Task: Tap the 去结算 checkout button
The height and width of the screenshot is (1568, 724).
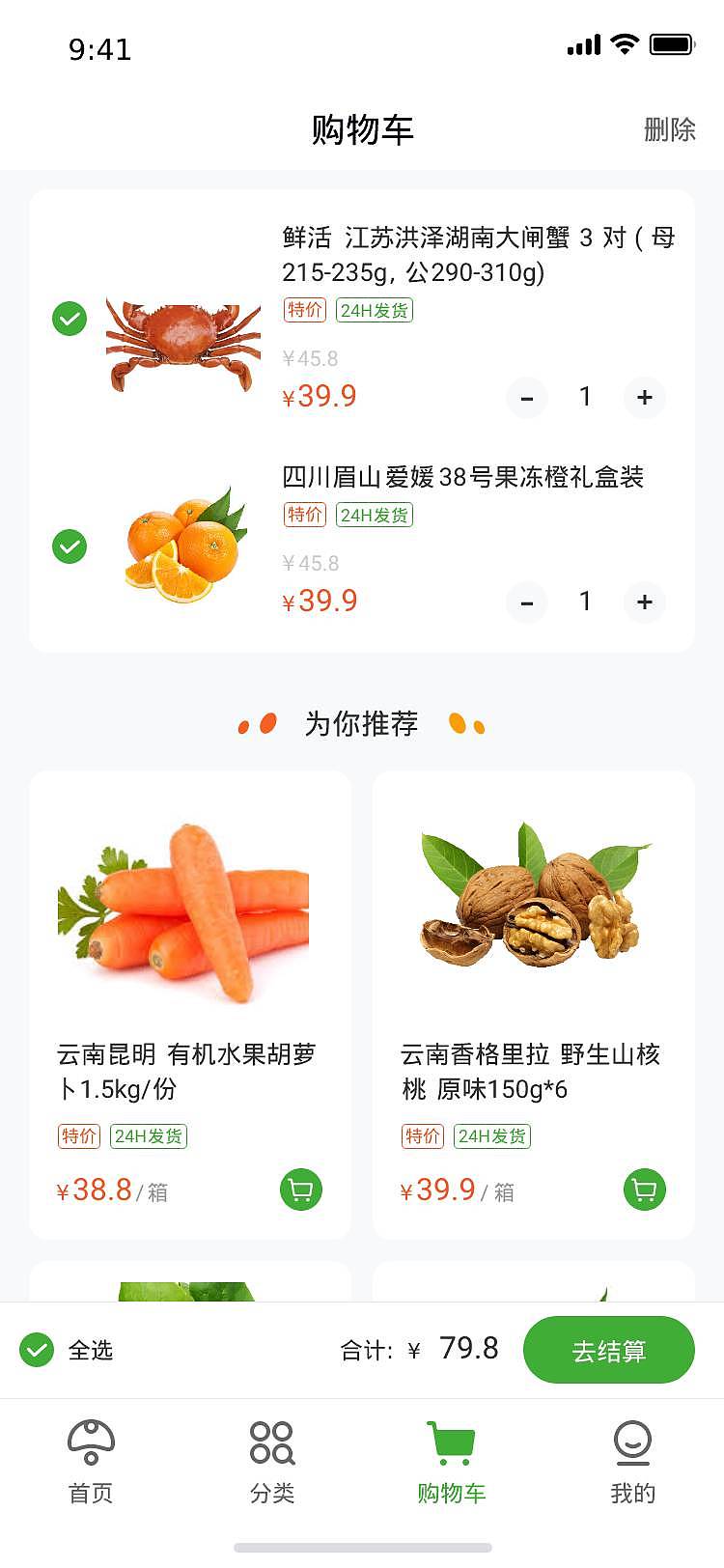Action: [608, 1350]
